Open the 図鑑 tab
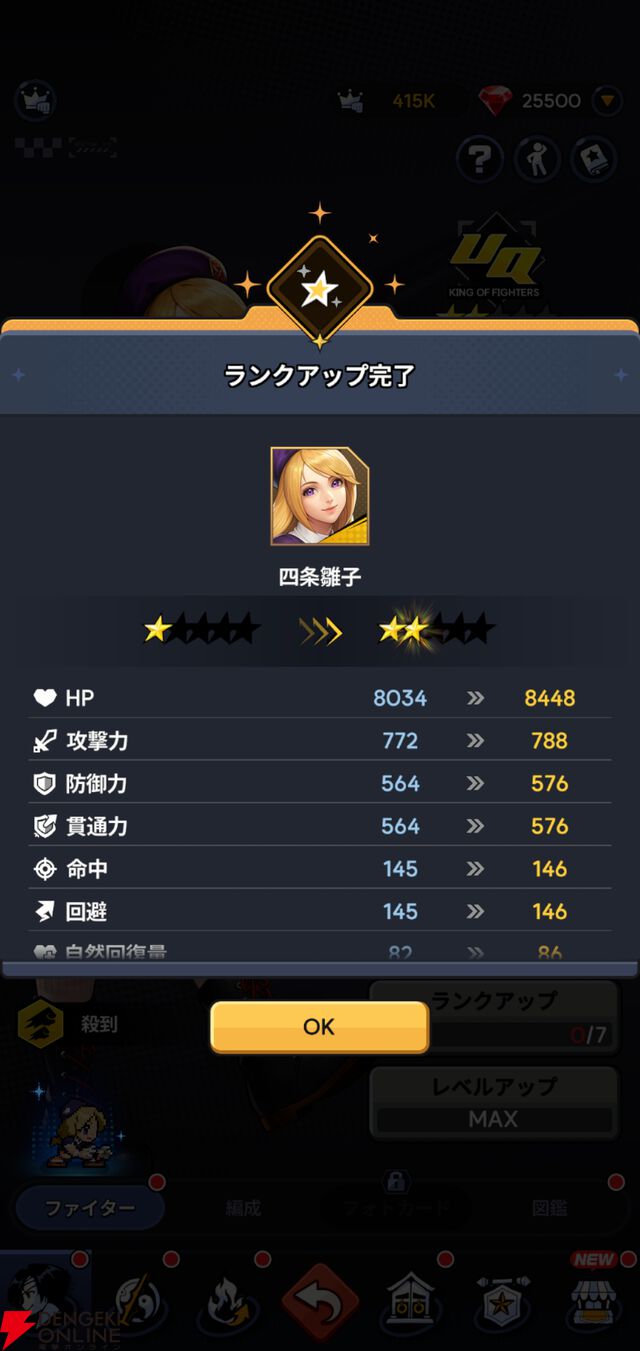 [x=549, y=1208]
